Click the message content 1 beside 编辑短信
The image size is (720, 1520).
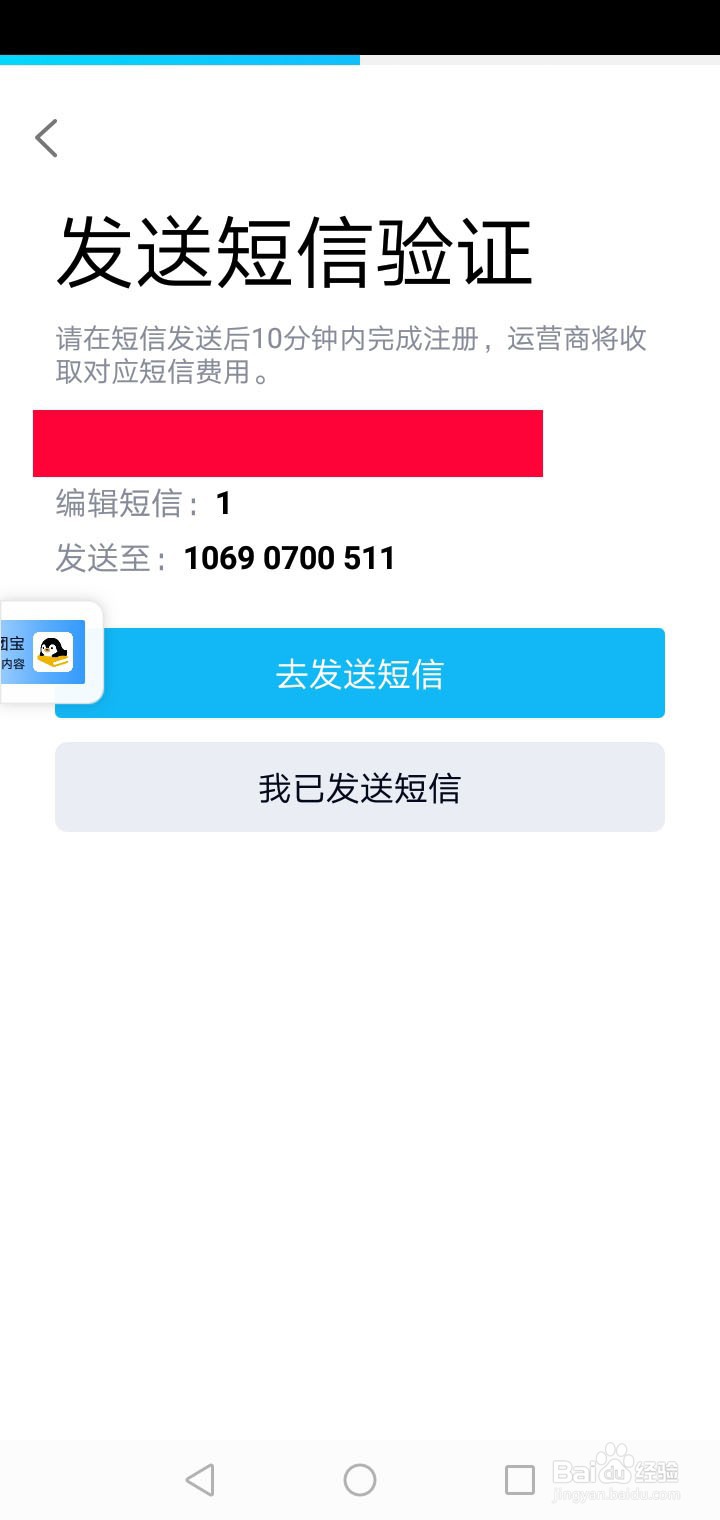(224, 504)
